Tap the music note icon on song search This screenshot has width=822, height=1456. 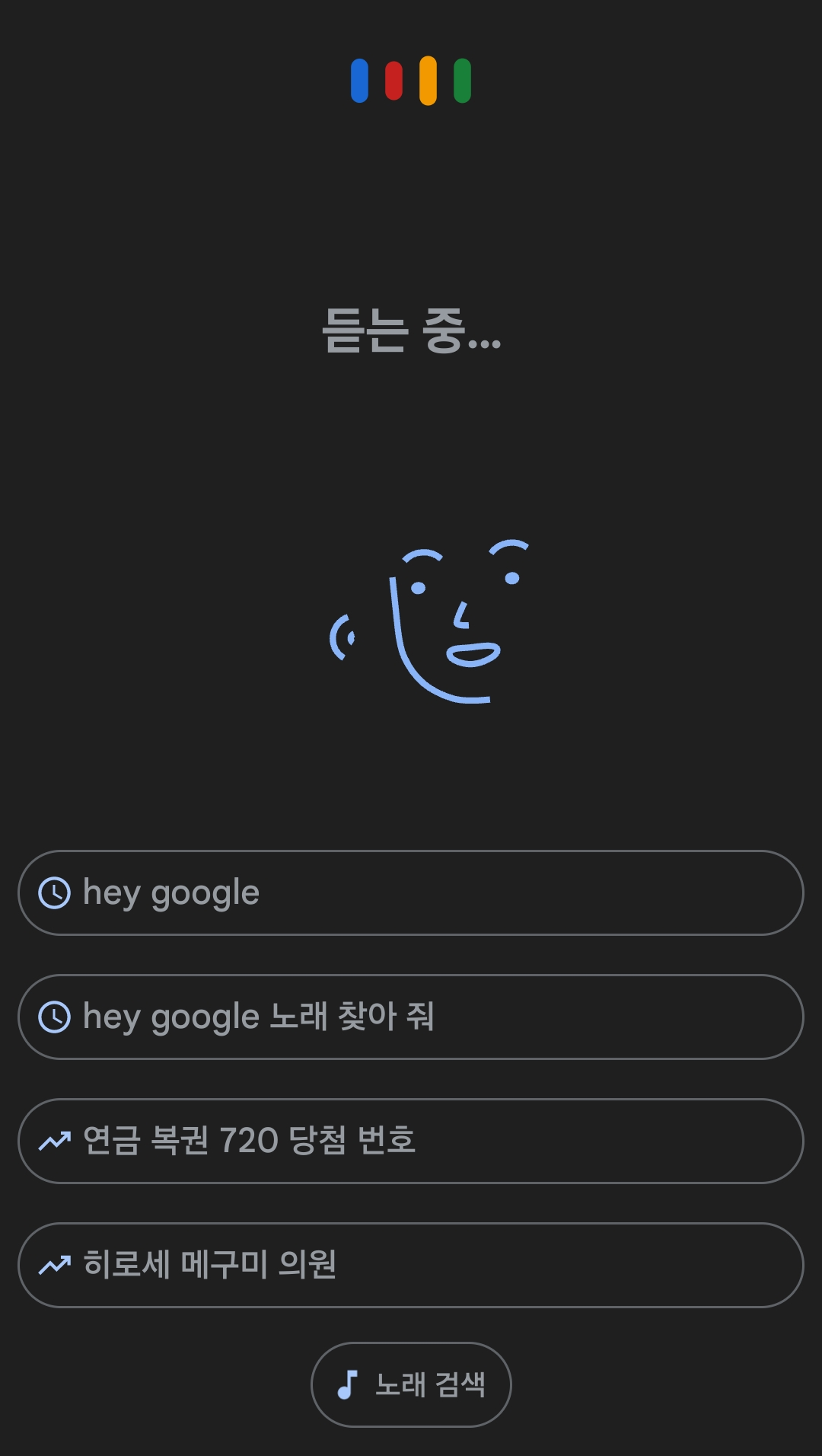348,1384
